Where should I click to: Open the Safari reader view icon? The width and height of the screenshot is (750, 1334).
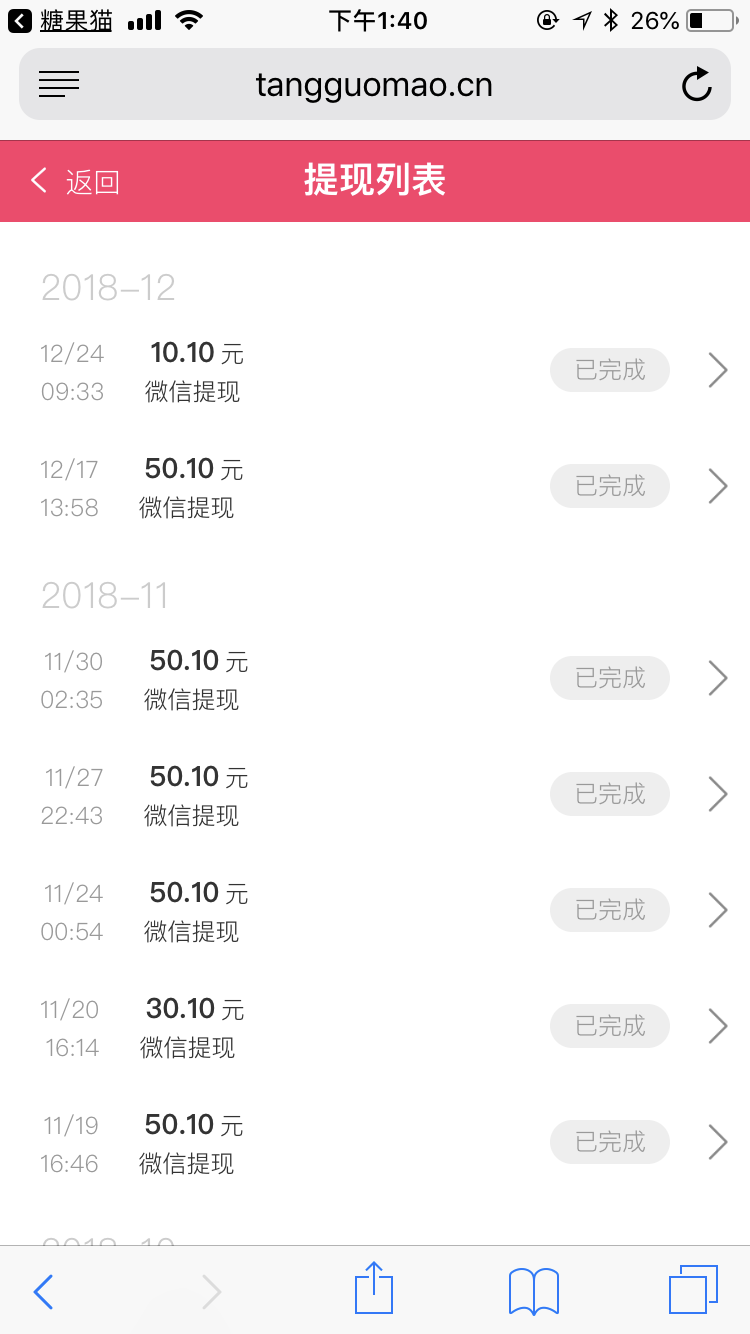tap(59, 85)
